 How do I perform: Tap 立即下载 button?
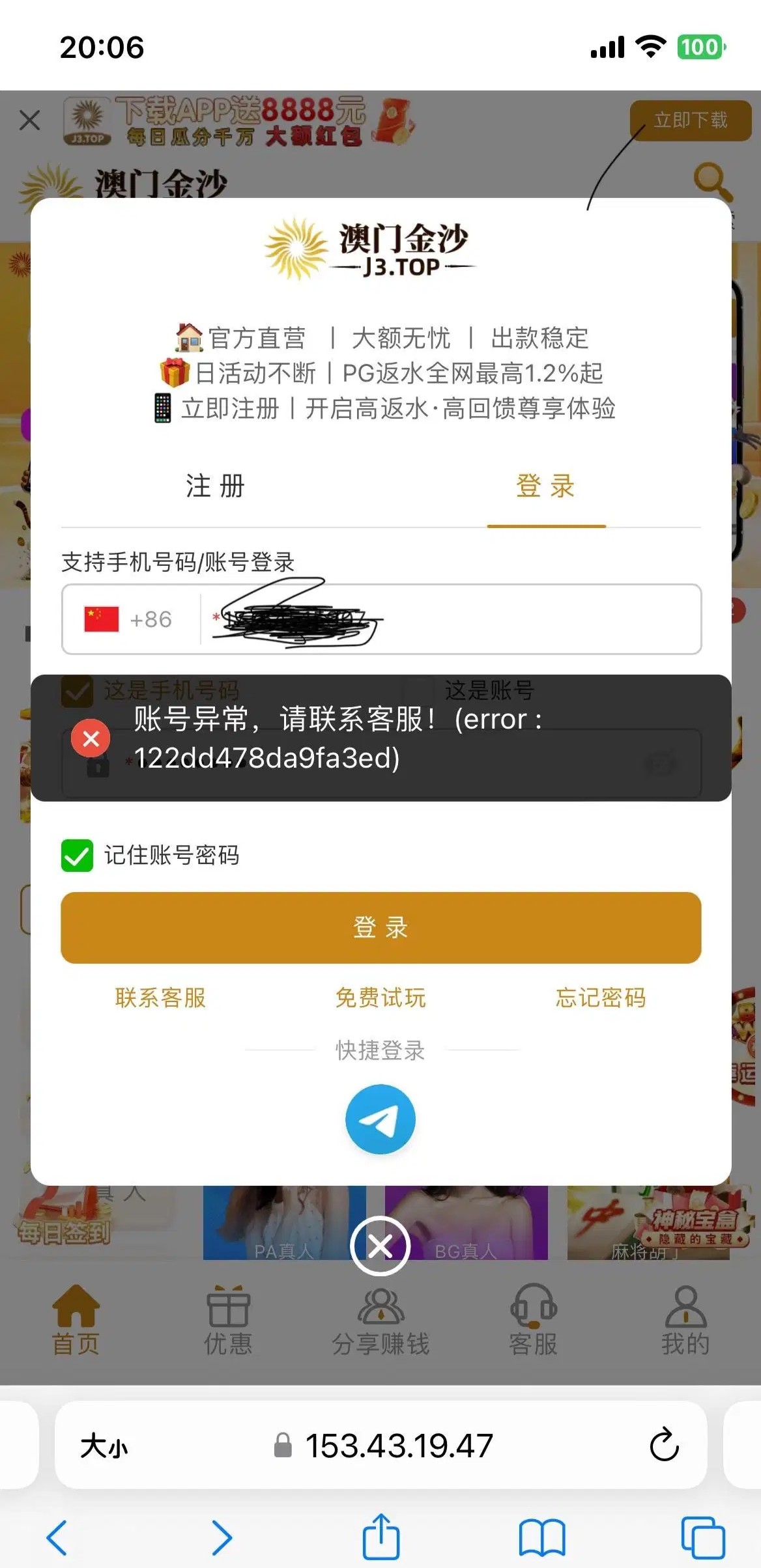[690, 120]
